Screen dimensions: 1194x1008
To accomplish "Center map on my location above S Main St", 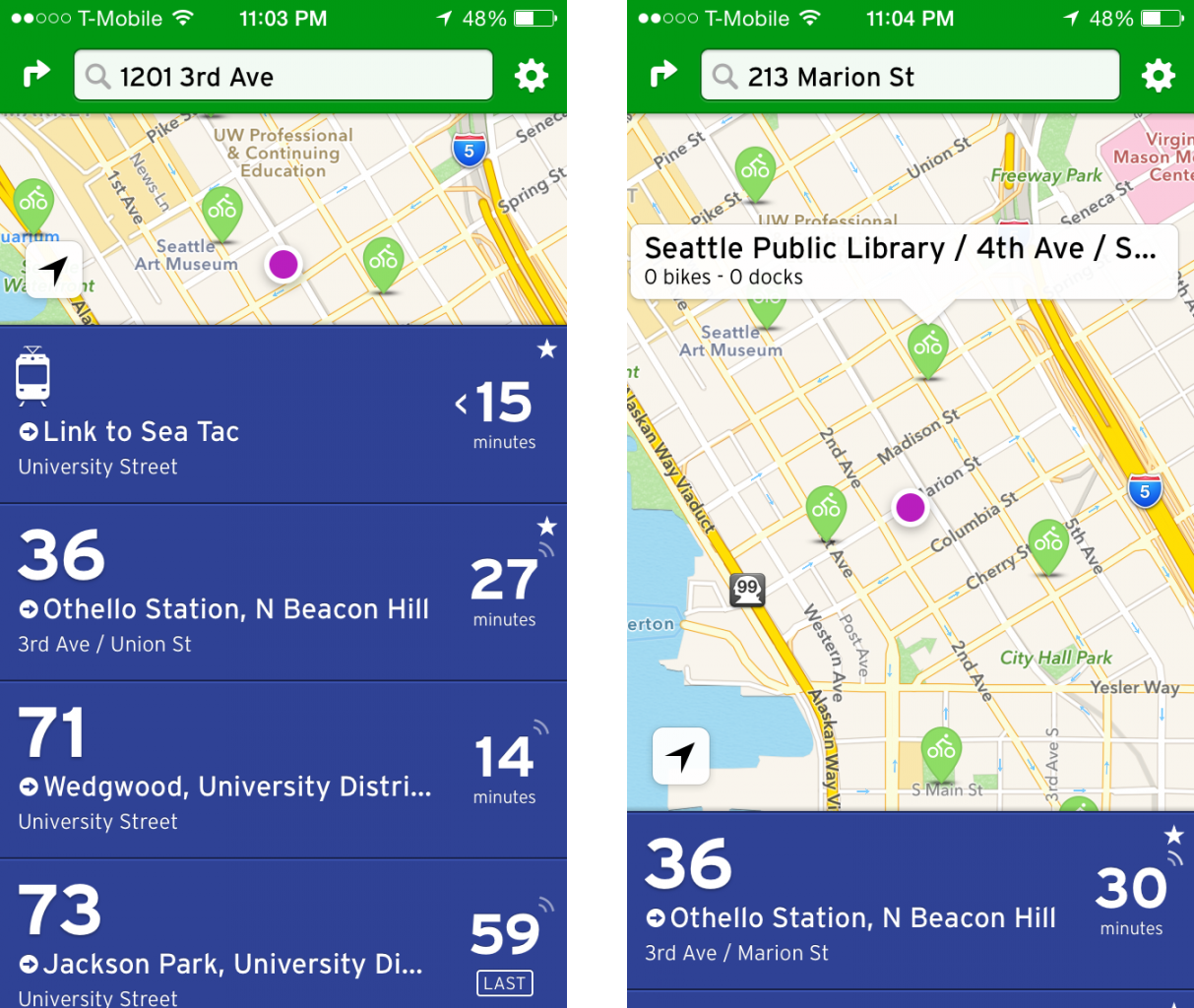I will (681, 756).
